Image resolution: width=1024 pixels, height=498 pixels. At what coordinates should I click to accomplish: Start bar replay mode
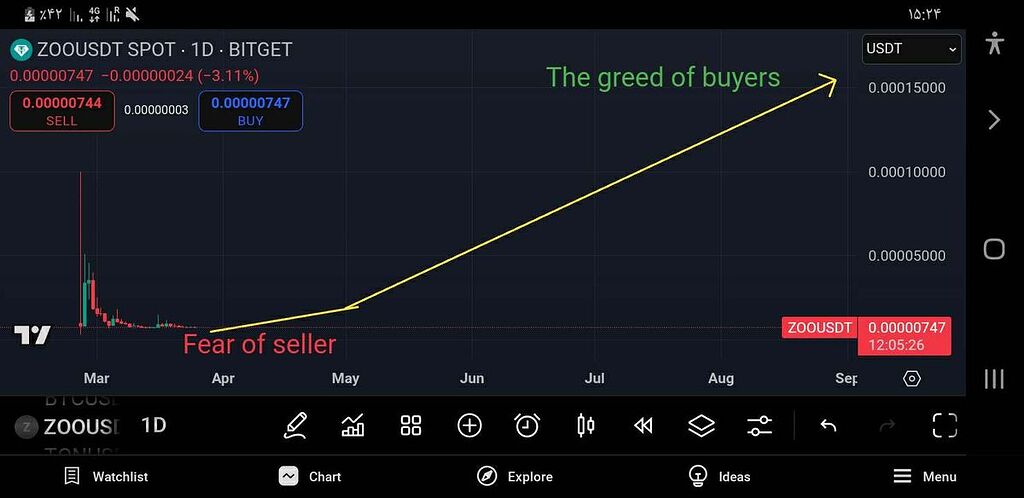(x=643, y=425)
